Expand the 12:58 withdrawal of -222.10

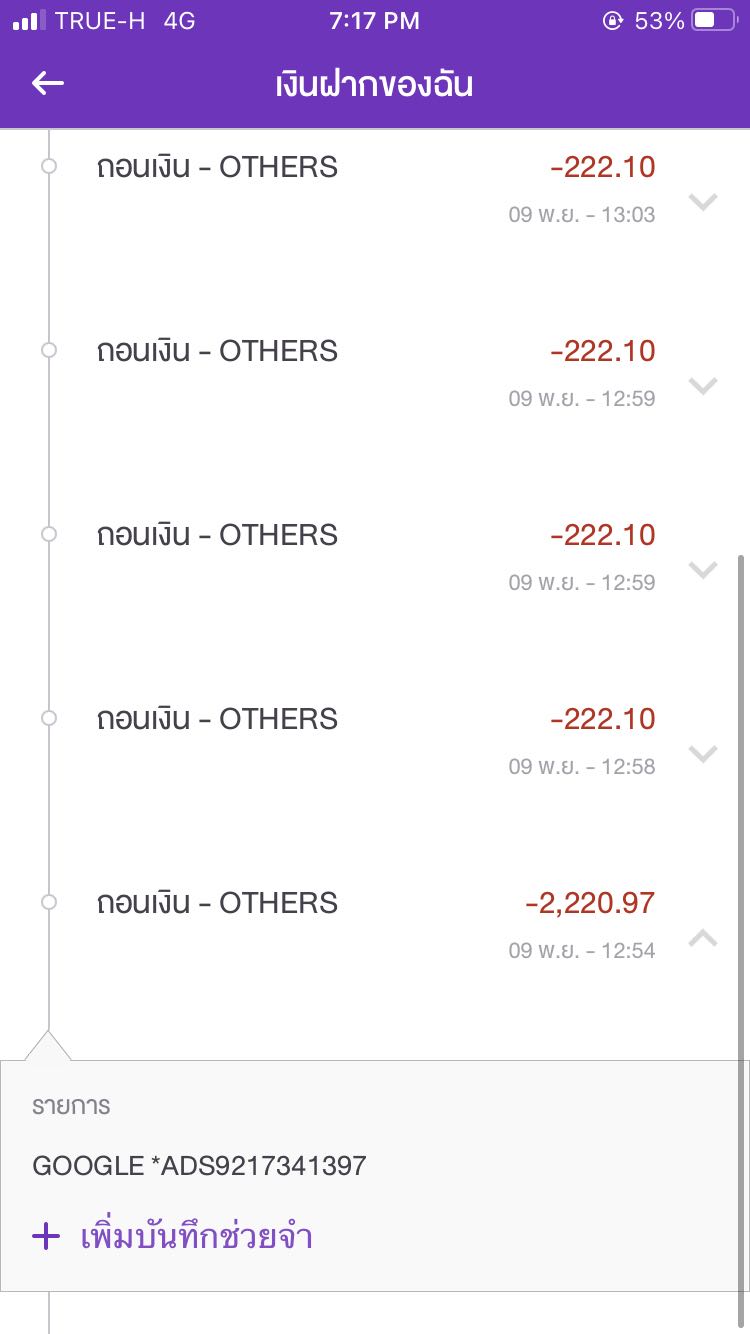703,754
